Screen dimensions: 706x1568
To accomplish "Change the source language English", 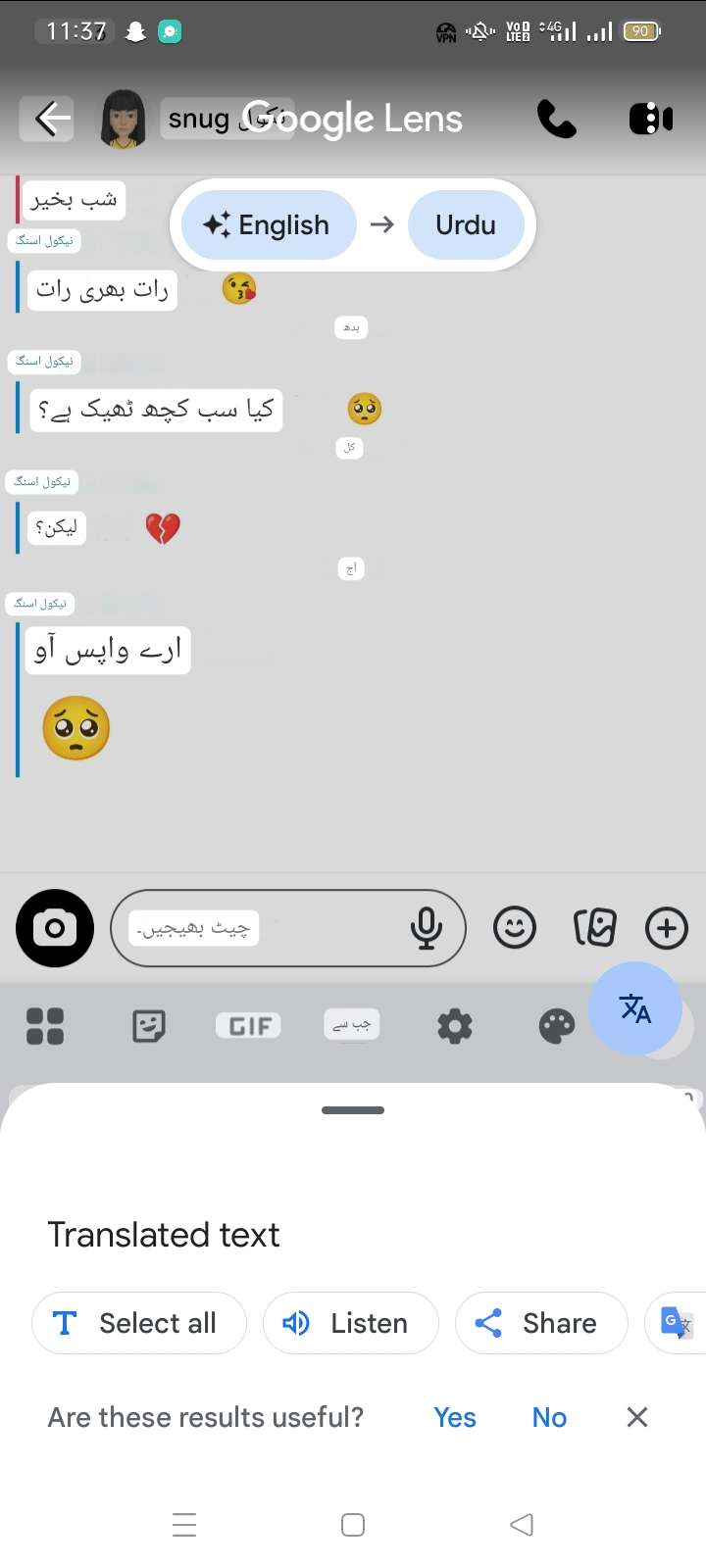I will click(x=269, y=225).
